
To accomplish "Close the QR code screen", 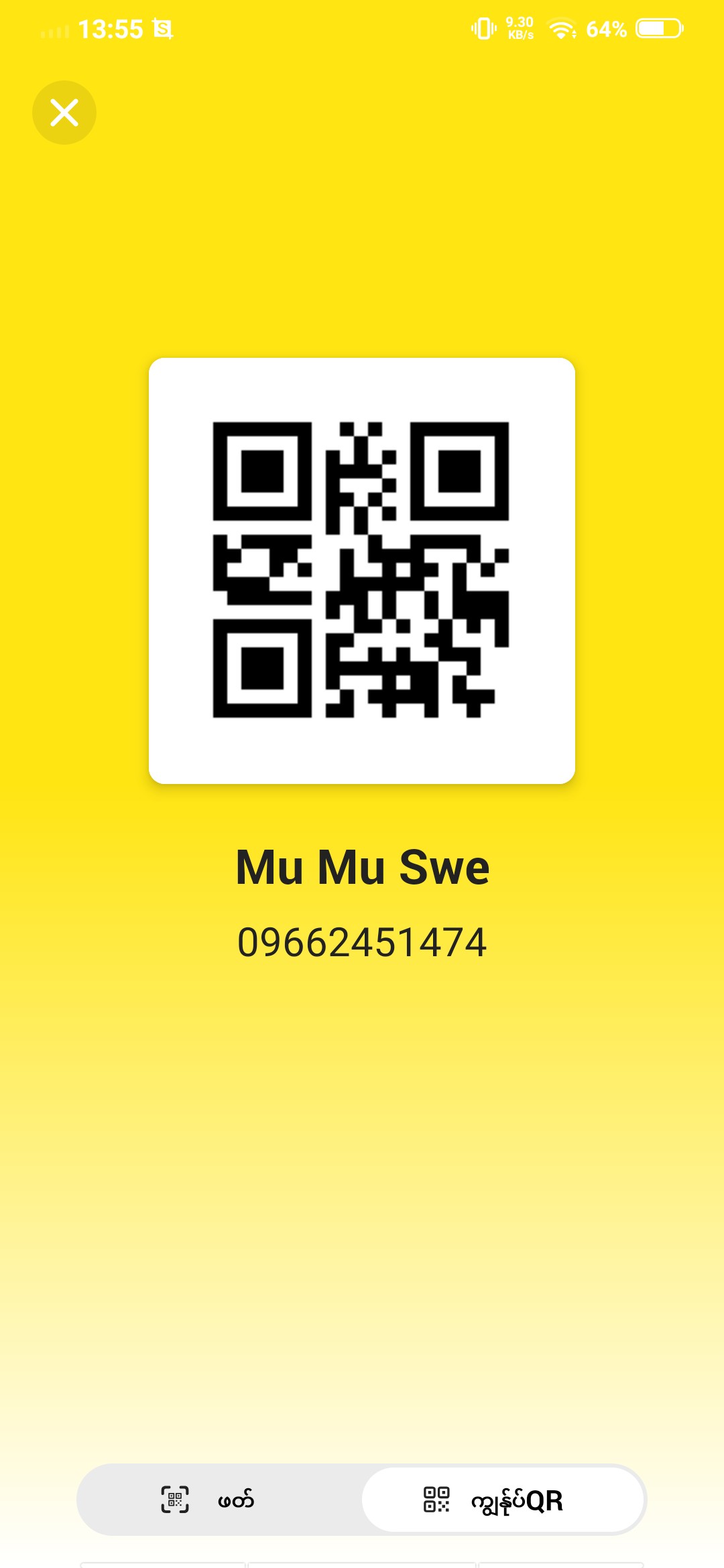I will point(64,113).
